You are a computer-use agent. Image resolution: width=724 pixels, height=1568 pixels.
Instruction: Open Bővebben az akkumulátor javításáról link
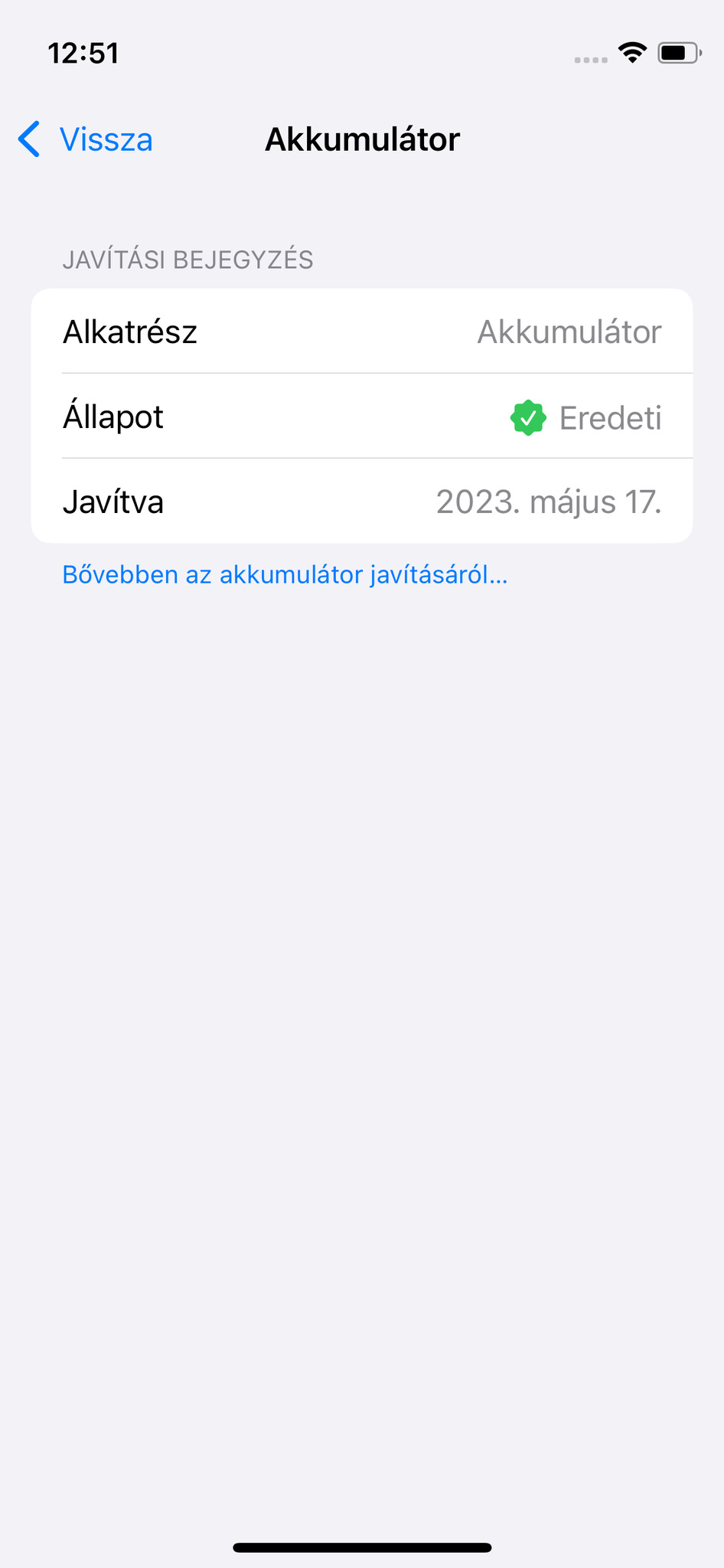[285, 574]
